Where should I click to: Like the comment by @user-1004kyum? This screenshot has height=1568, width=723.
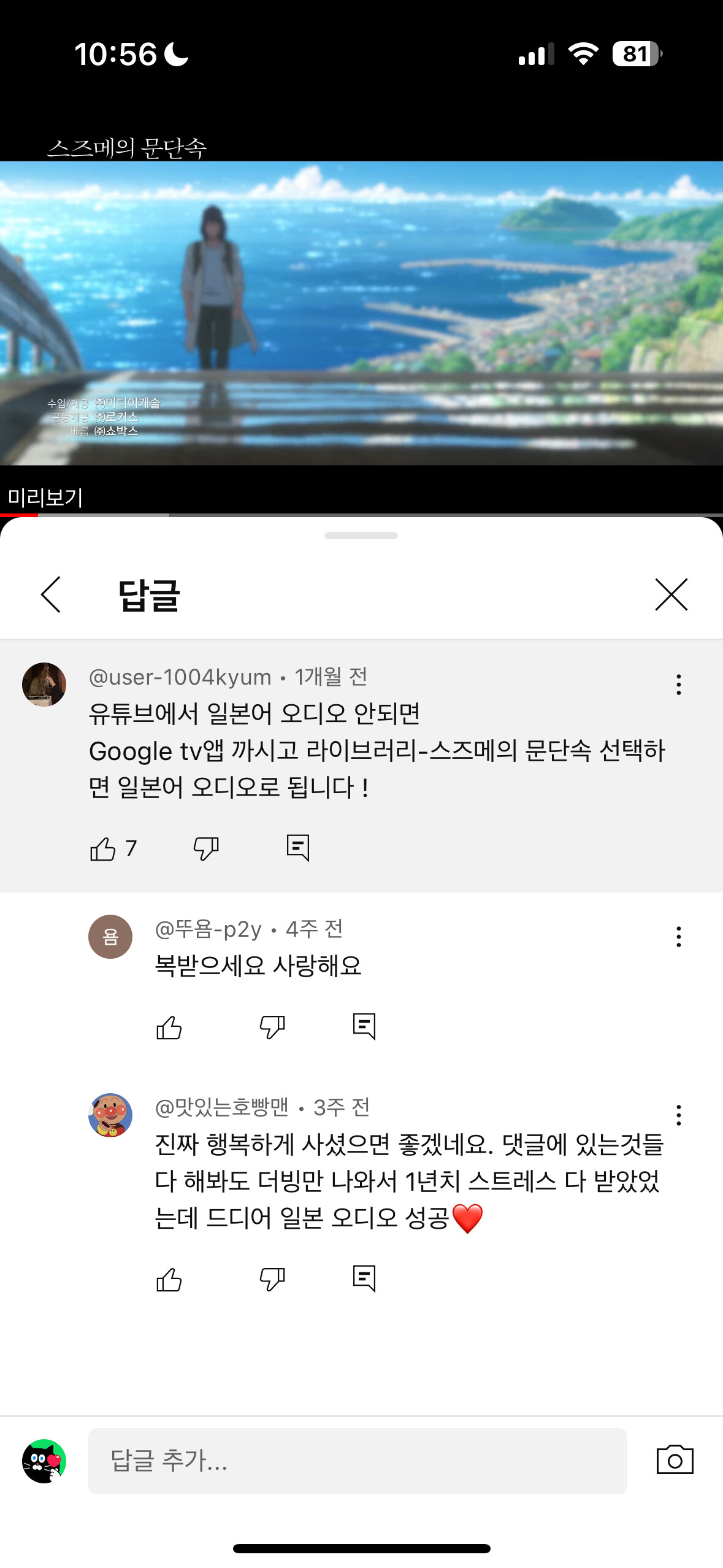pyautogui.click(x=103, y=849)
